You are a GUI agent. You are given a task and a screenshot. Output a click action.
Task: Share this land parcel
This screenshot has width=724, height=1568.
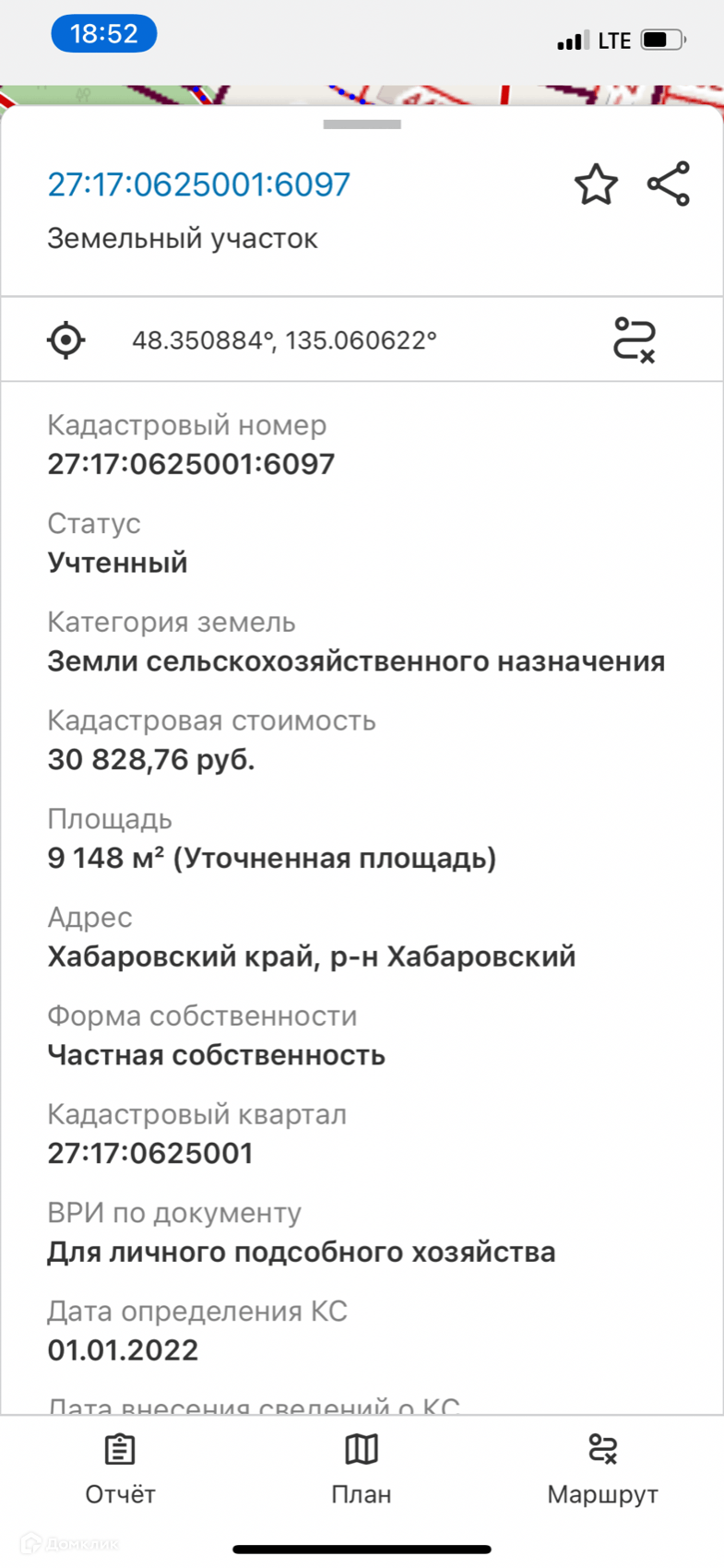point(669,184)
